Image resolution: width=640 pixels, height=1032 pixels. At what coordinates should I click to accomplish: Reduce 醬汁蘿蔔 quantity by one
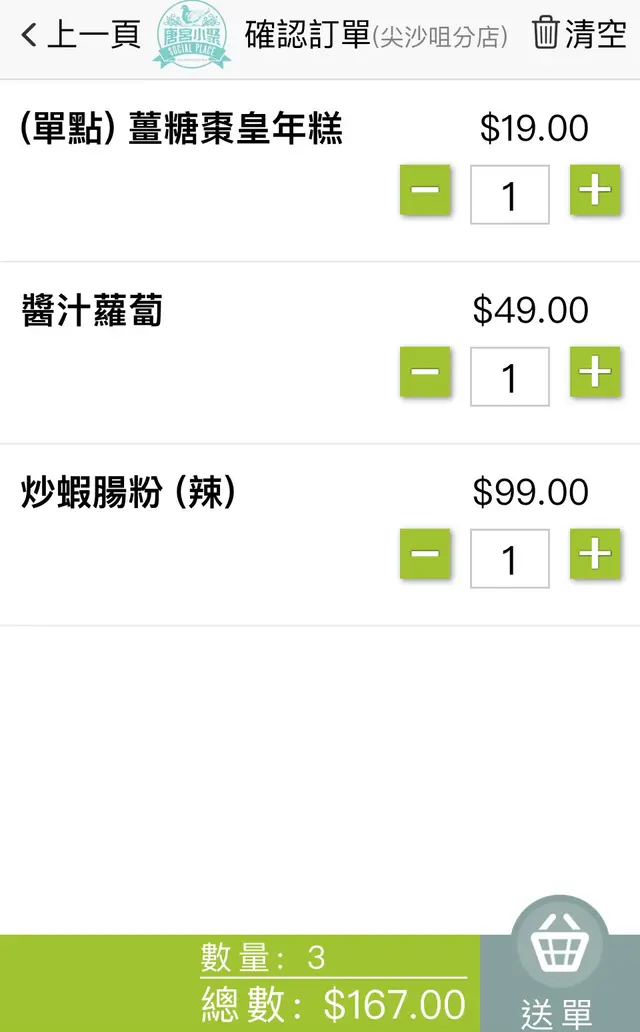[425, 373]
